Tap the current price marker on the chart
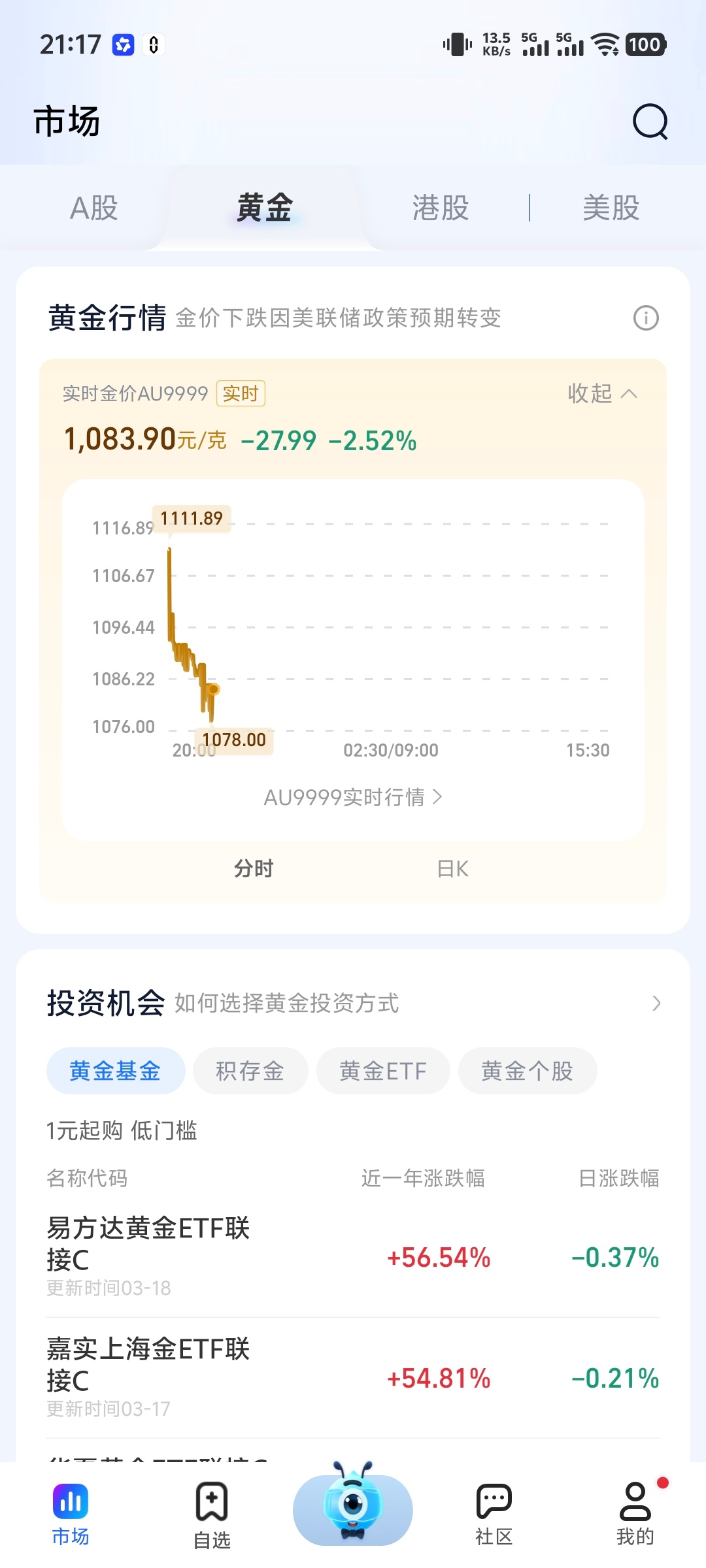 (x=212, y=688)
